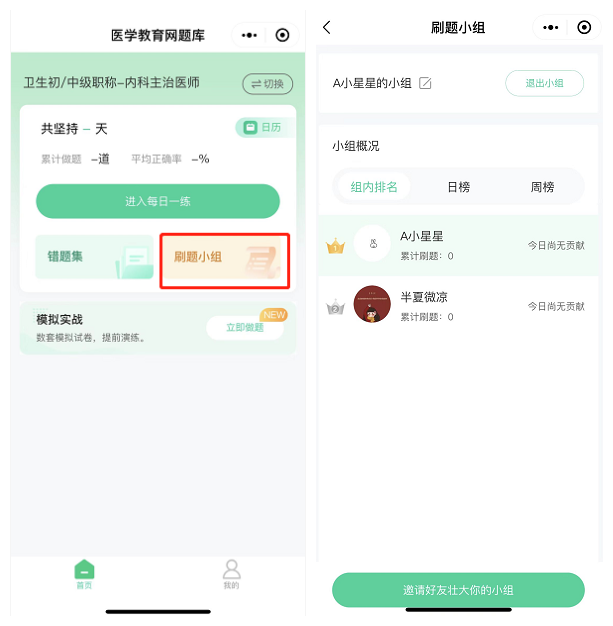Open the 刷题小组 card
Screen dimensions: 613x626
tap(225, 258)
